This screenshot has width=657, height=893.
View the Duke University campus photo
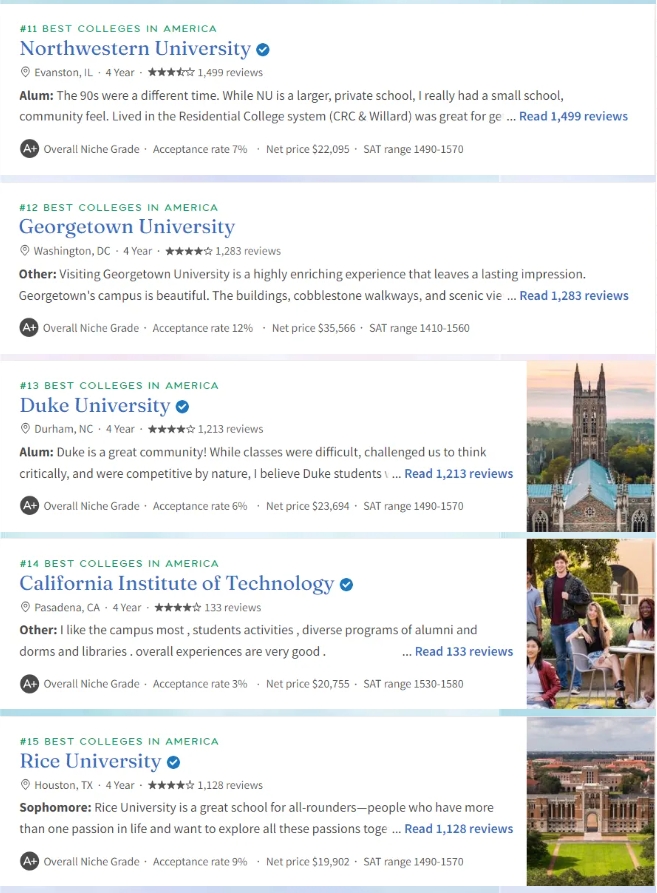tap(590, 446)
